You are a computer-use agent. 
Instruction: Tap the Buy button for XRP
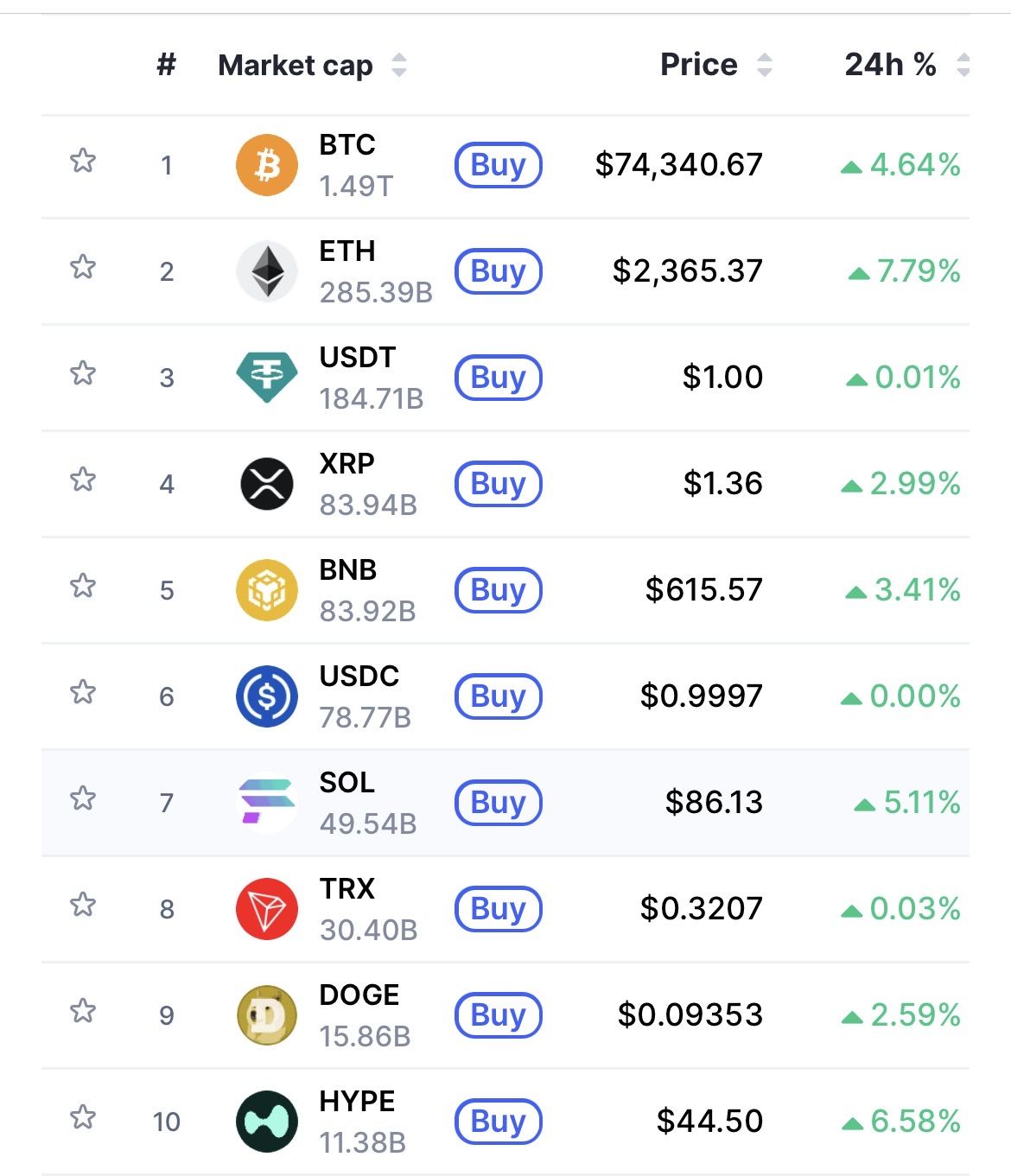pos(498,484)
